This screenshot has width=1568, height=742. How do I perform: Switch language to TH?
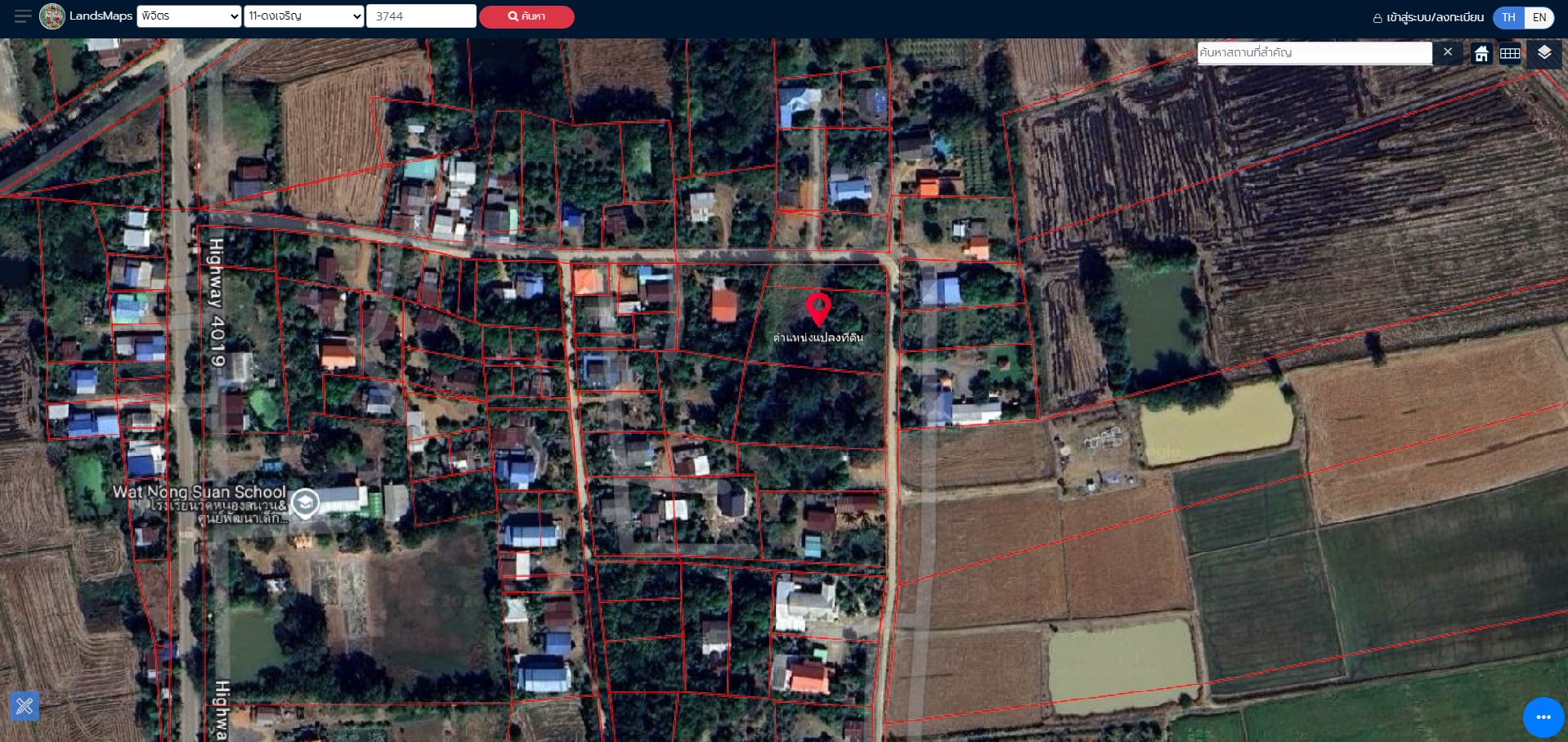tap(1508, 17)
